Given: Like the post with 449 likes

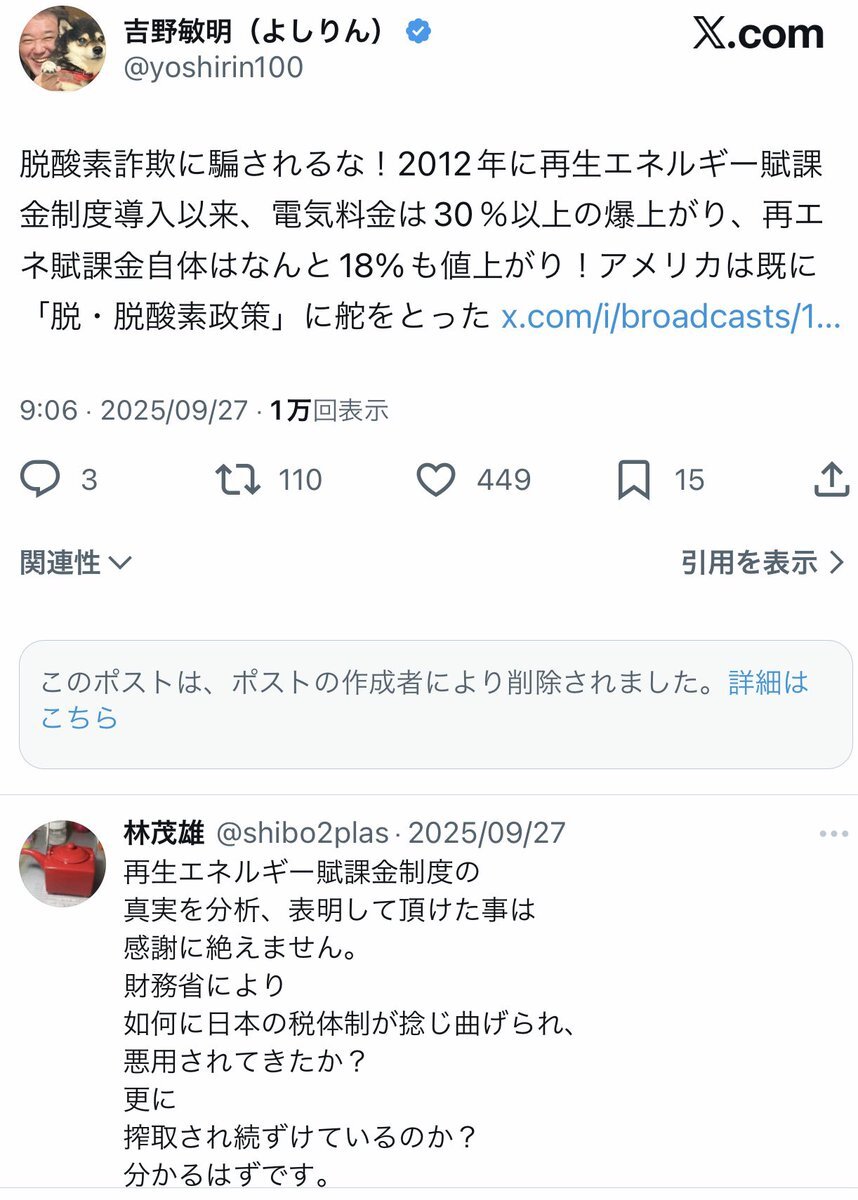Looking at the screenshot, I should click(x=436, y=481).
